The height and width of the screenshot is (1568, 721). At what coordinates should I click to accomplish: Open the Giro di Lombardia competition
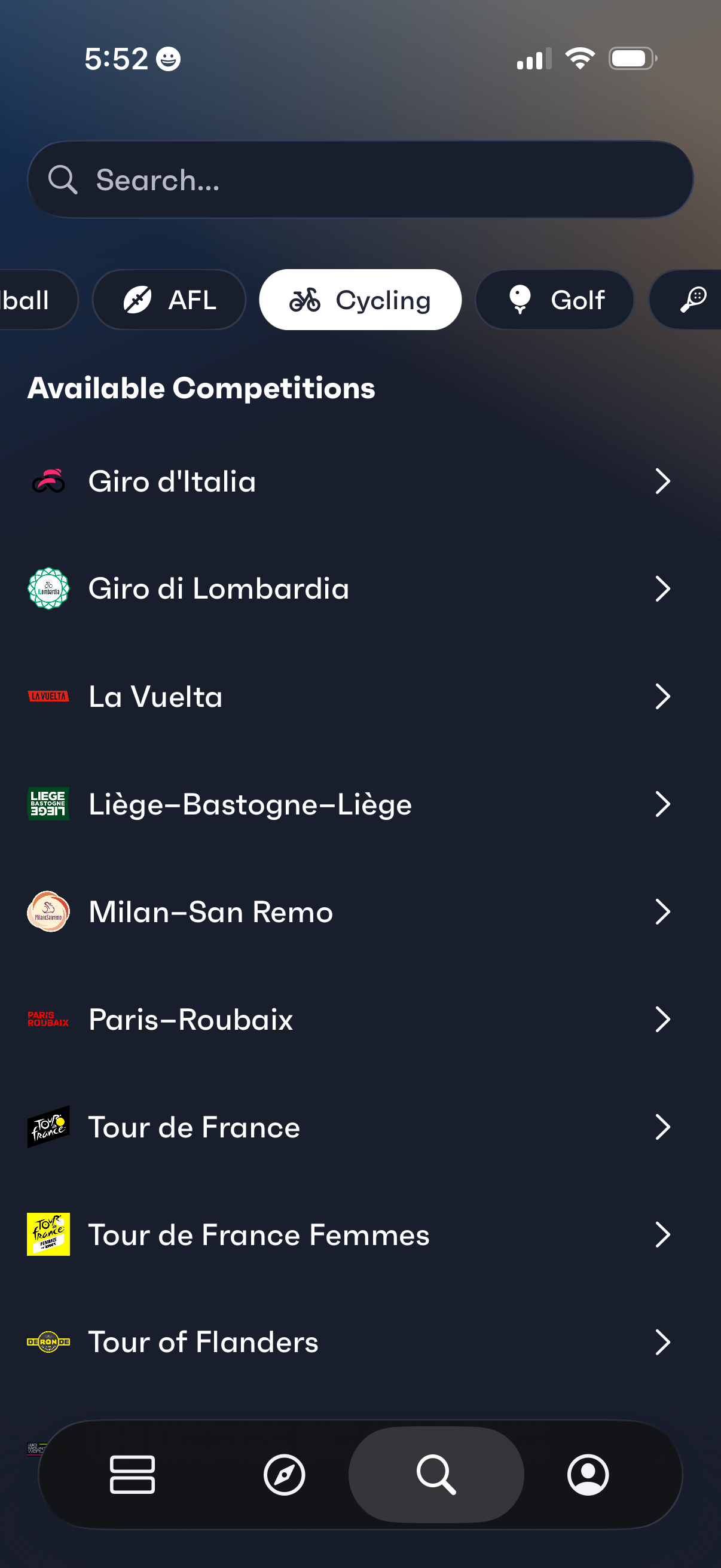219,588
